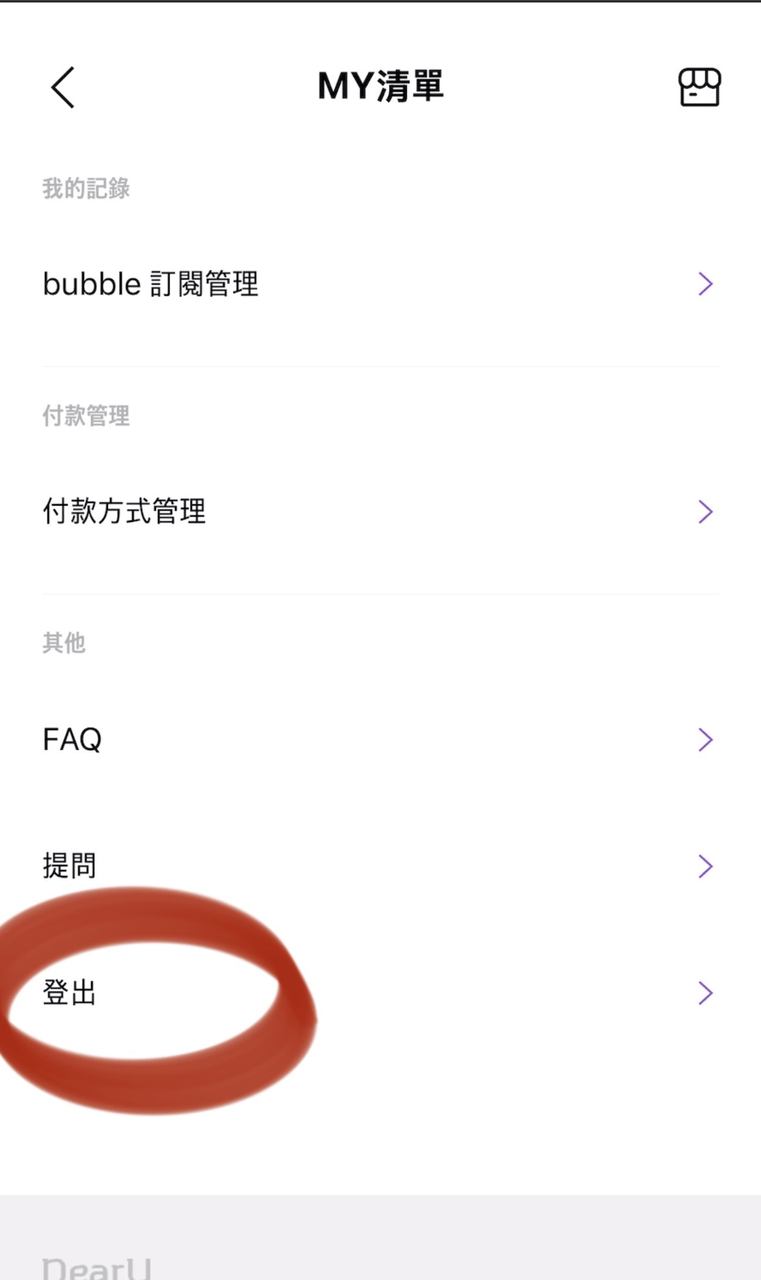Tap the arrow next to 登出
This screenshot has height=1280, width=761.
coord(706,993)
